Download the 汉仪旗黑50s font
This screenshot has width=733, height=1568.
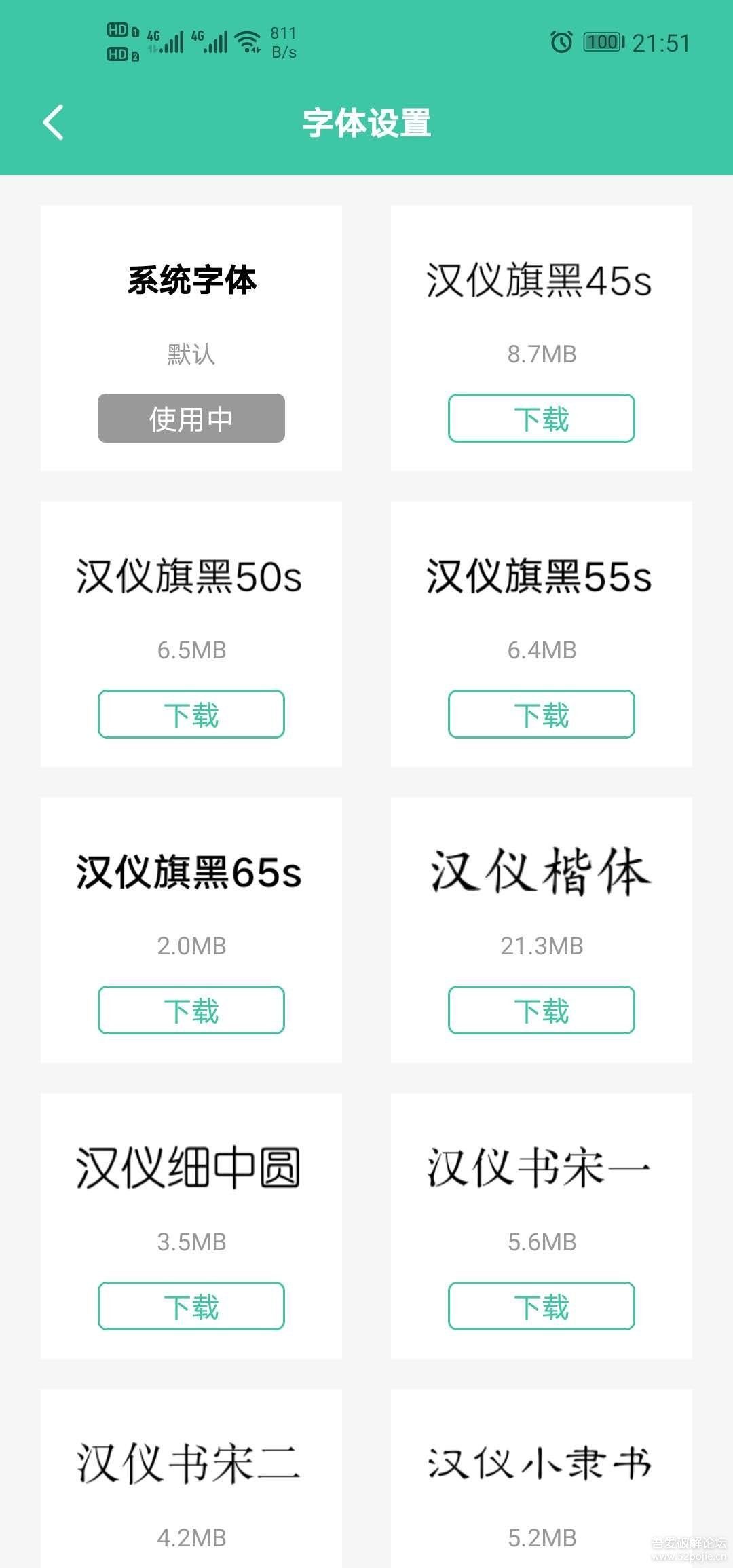[x=191, y=715]
